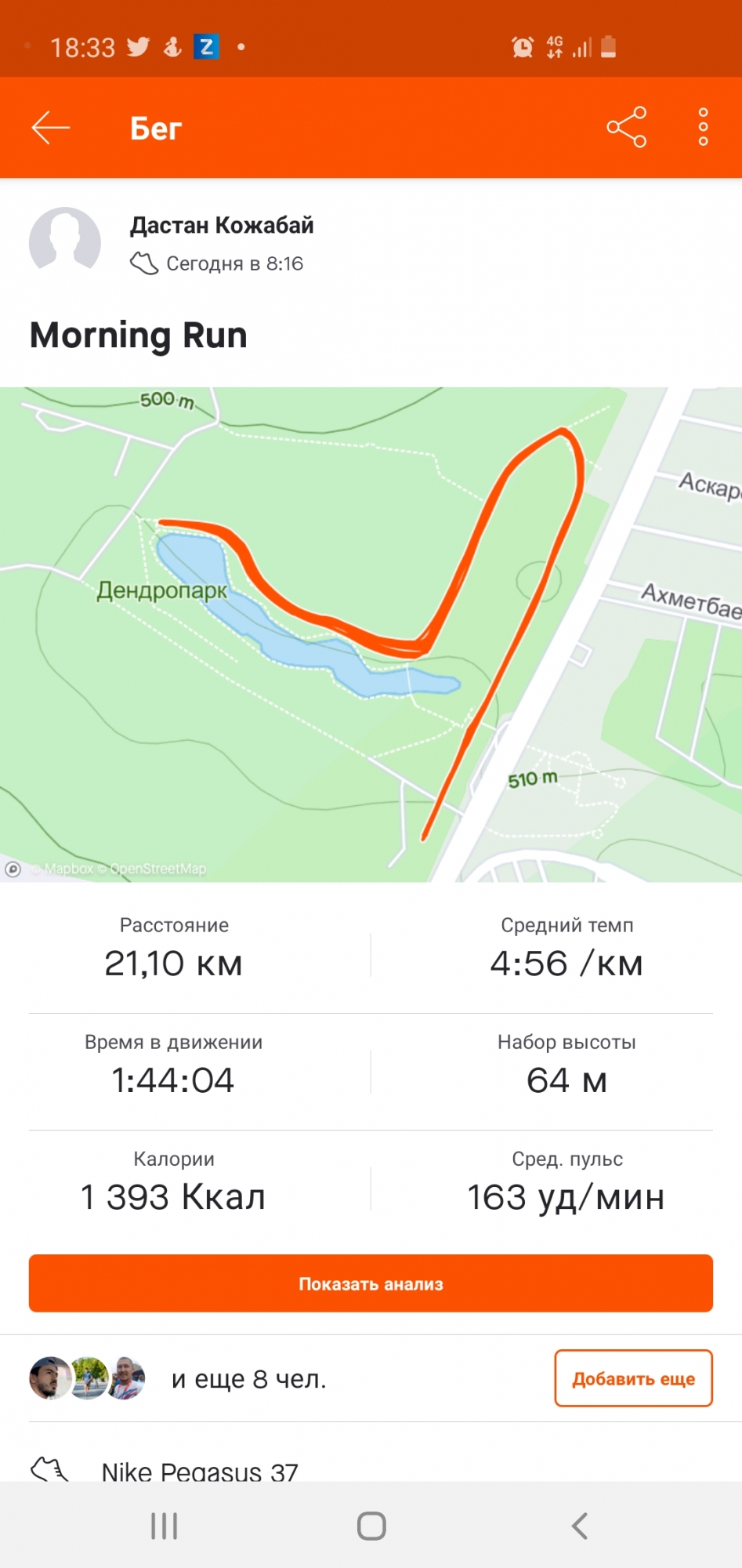
Task: Tap the Показать анализ button
Action: click(x=371, y=1283)
